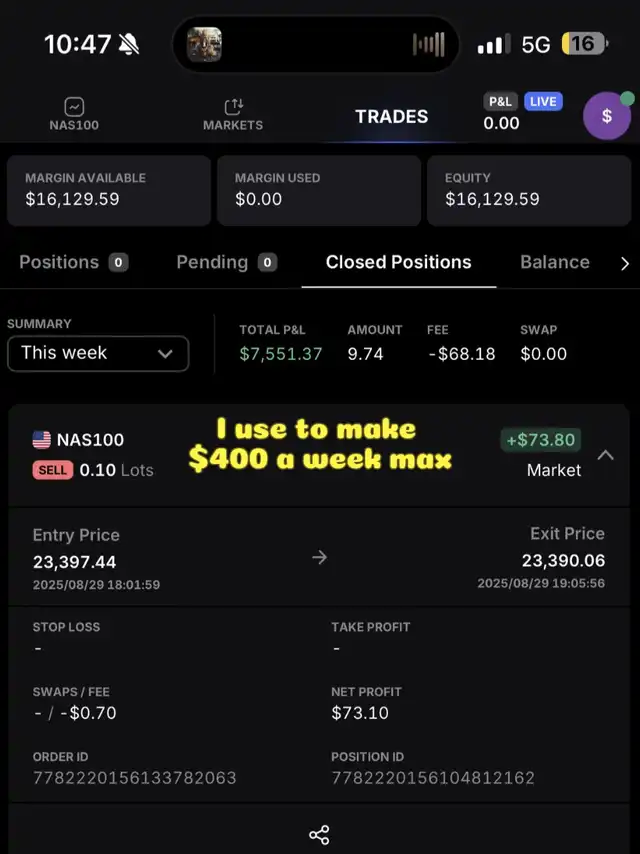The image size is (640, 854).
Task: Collapse the NAS100 closed trade details
Action: [x=605, y=455]
